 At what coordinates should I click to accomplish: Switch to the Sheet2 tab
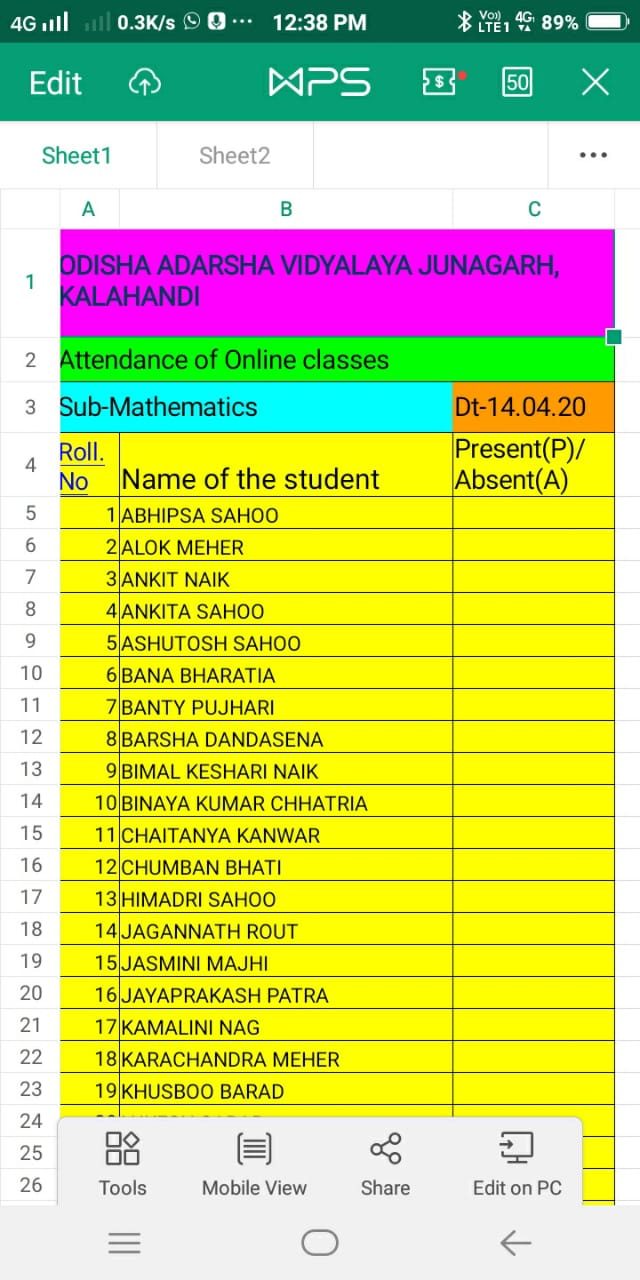[234, 155]
